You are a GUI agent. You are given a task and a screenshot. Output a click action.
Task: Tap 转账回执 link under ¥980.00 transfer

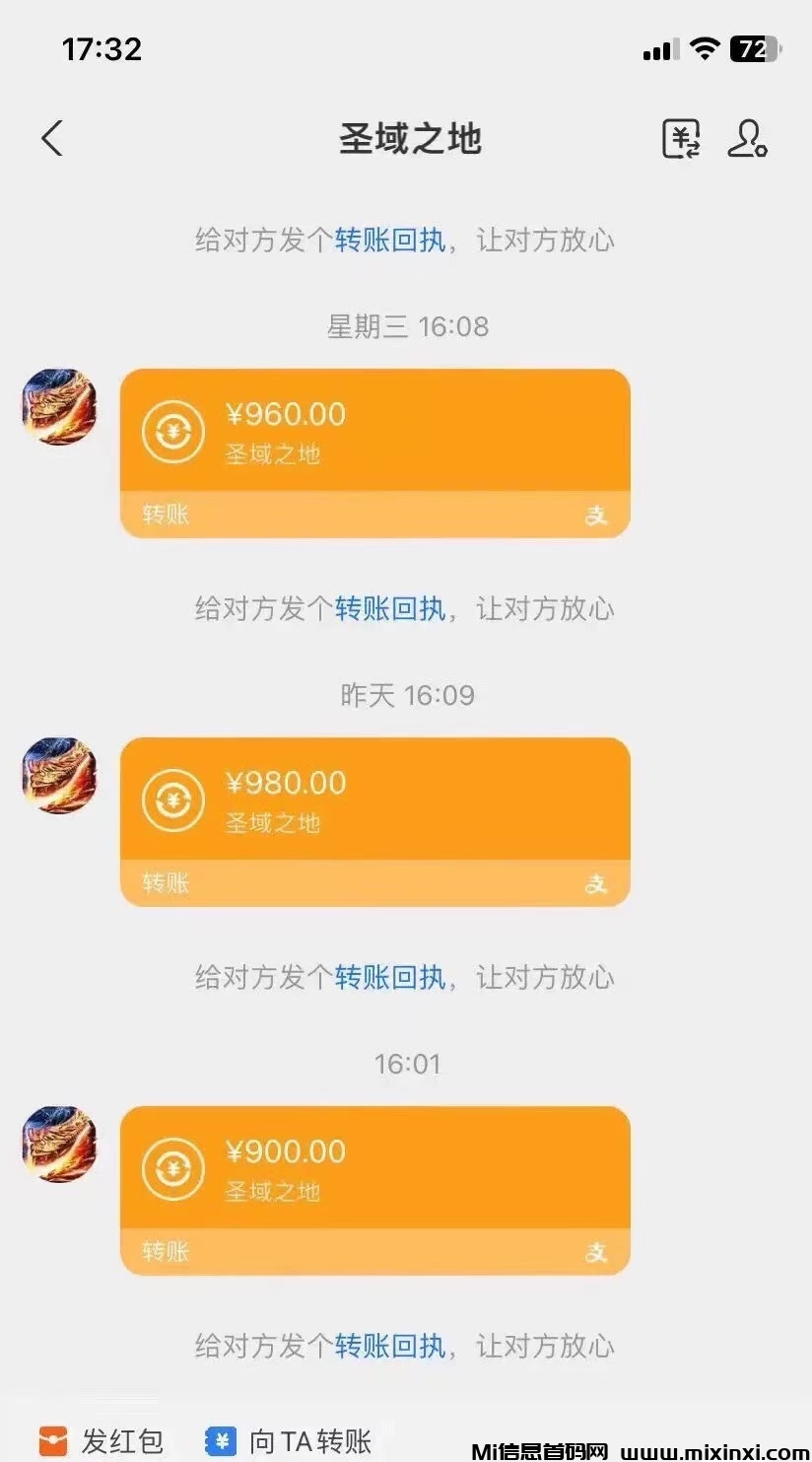click(390, 978)
